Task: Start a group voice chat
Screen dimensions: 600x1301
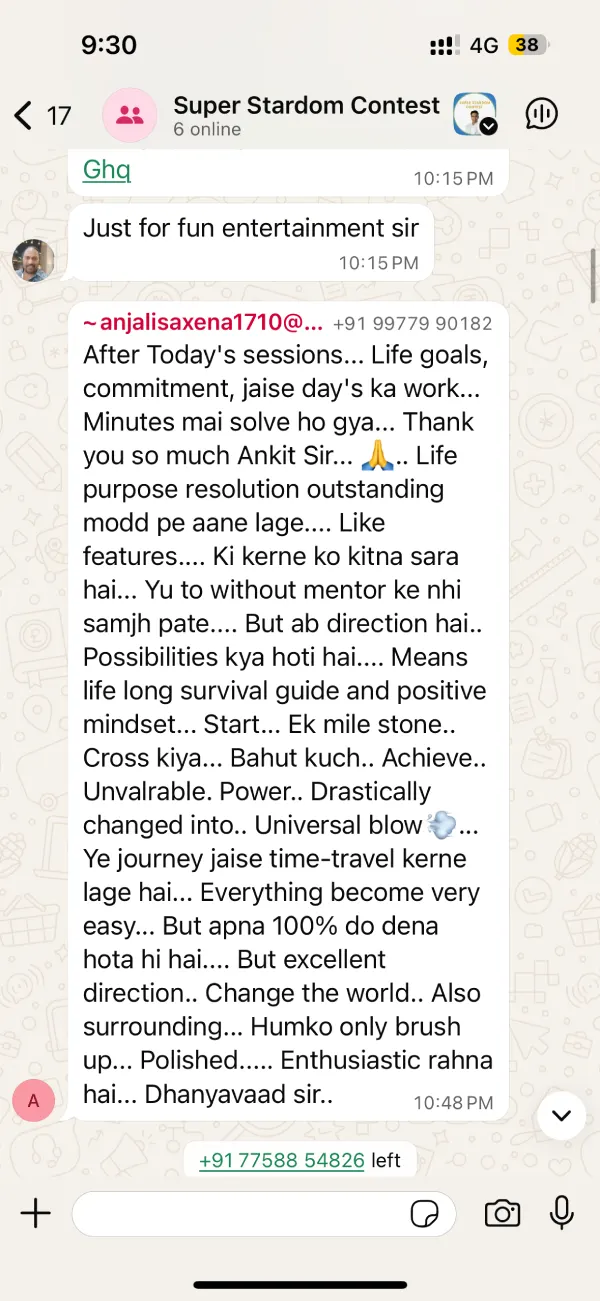Action: pyautogui.click(x=541, y=115)
